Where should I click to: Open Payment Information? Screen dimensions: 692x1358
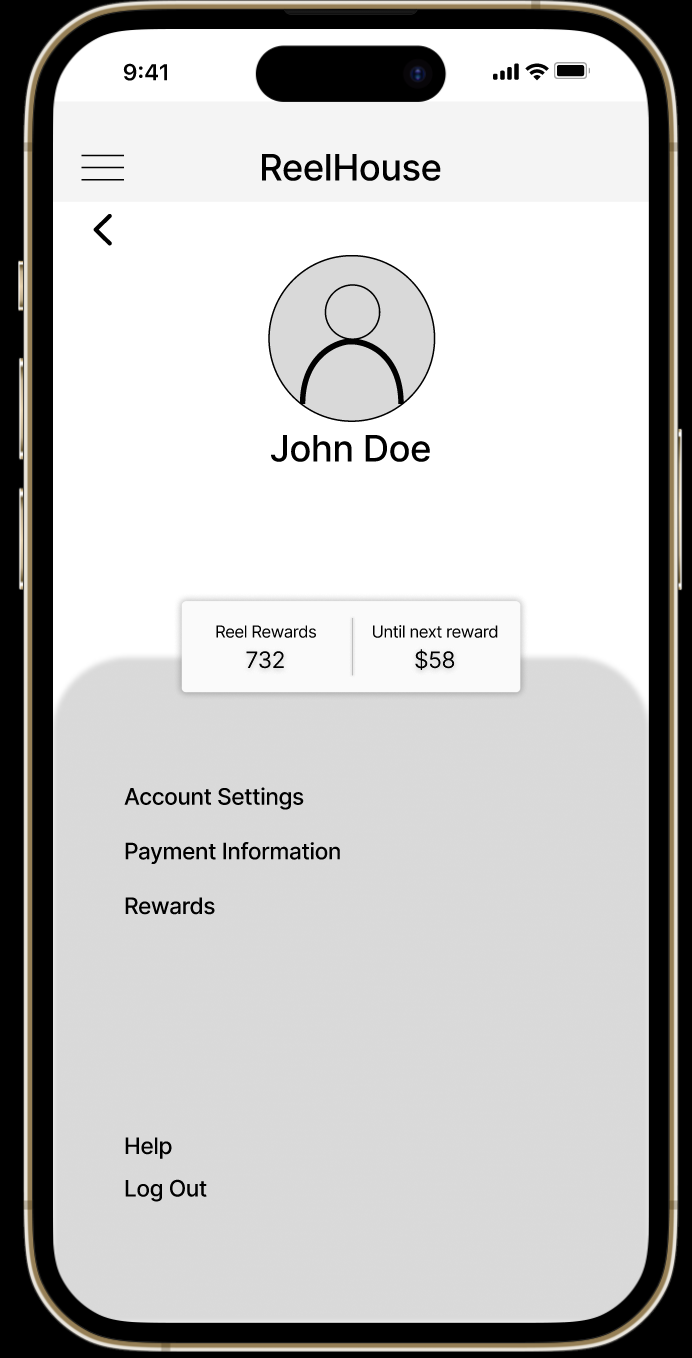[x=232, y=852]
